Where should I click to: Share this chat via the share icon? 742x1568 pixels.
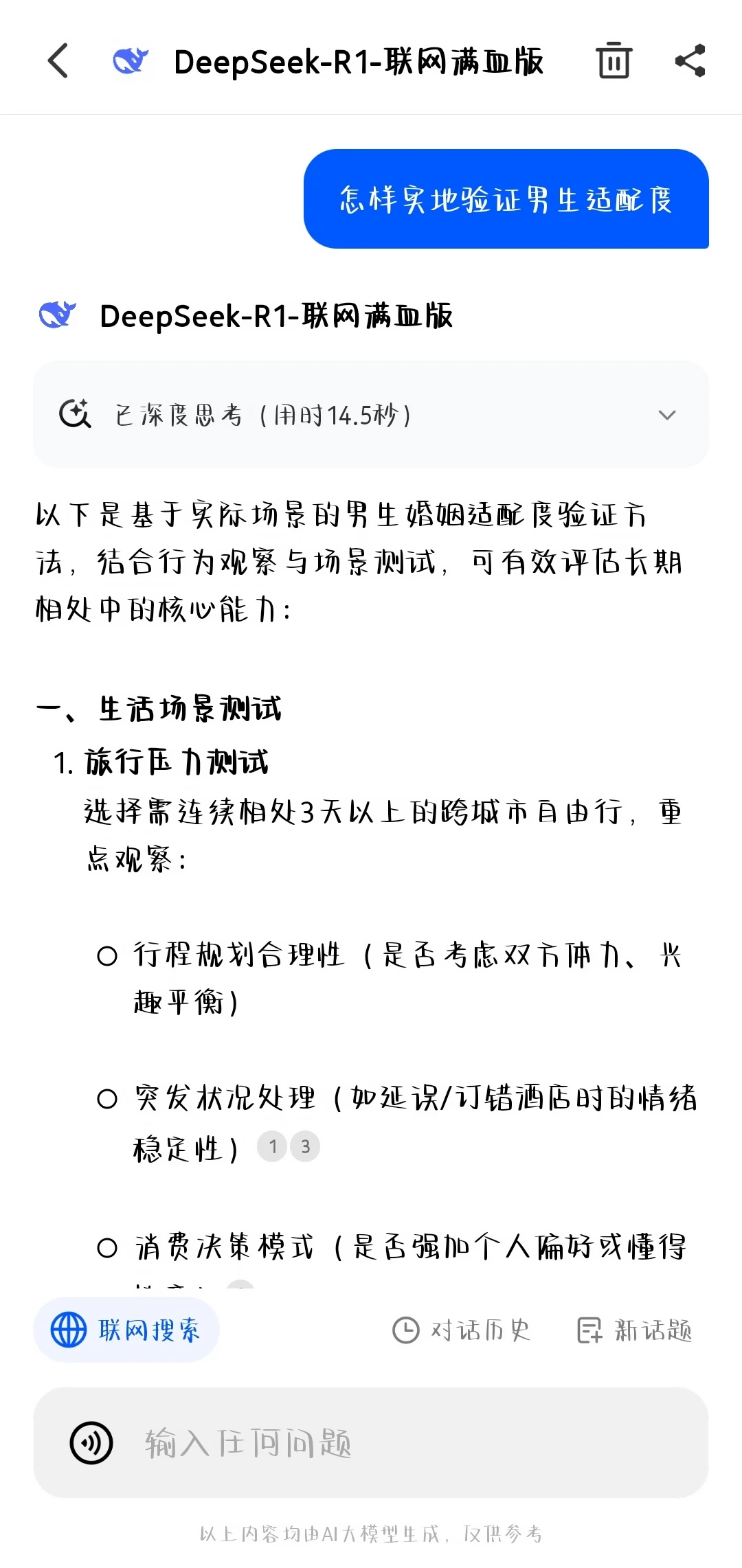[x=690, y=60]
